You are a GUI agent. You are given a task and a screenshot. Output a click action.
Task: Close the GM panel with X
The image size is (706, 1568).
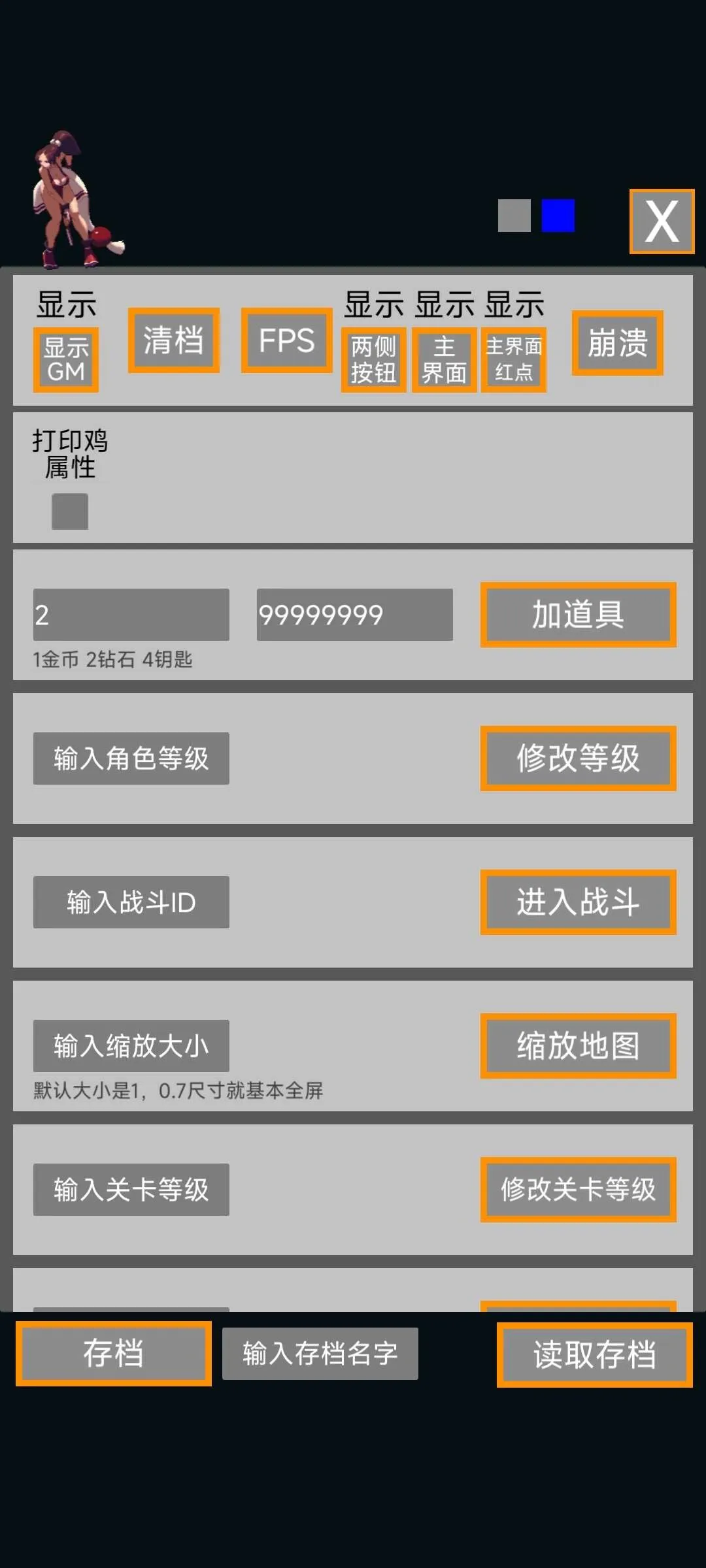click(x=662, y=221)
